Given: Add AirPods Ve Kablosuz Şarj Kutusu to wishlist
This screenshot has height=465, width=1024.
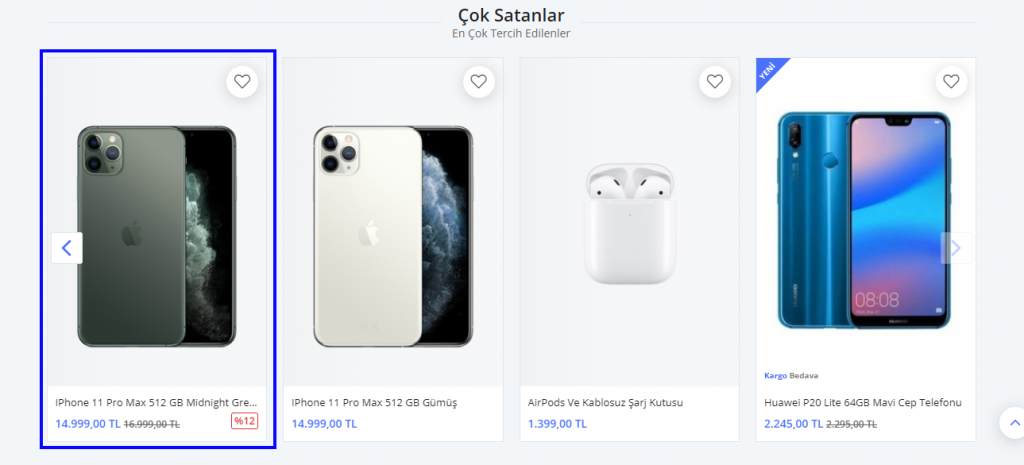Looking at the screenshot, I should pos(714,81).
